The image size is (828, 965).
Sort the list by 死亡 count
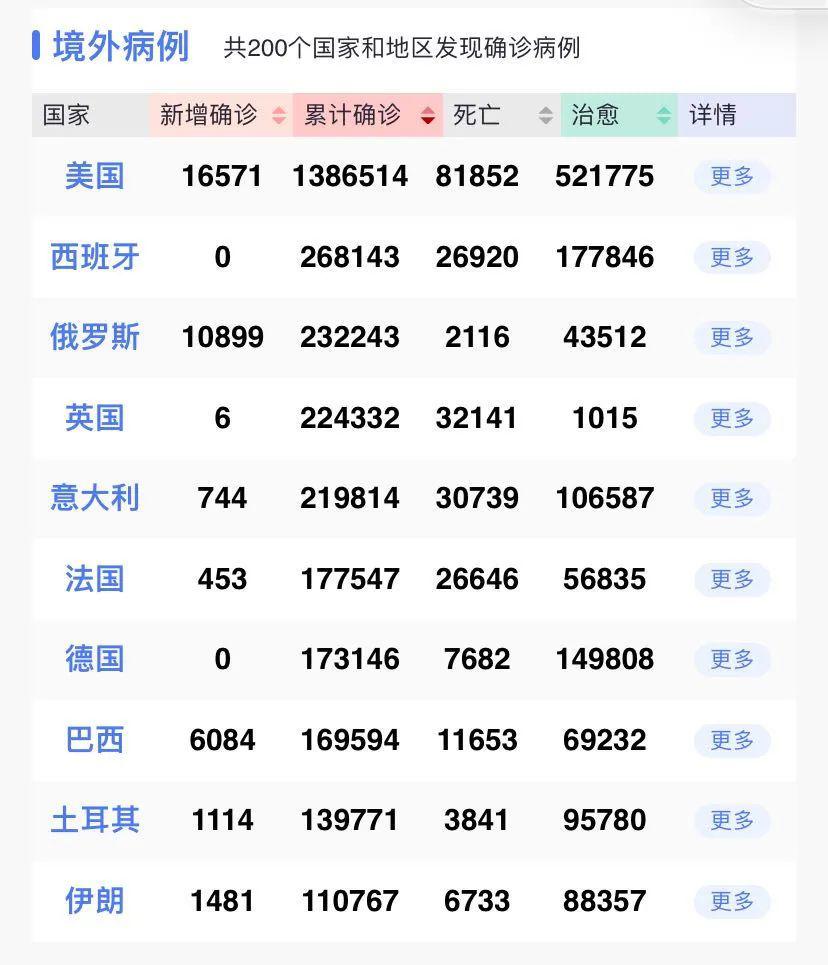click(501, 116)
